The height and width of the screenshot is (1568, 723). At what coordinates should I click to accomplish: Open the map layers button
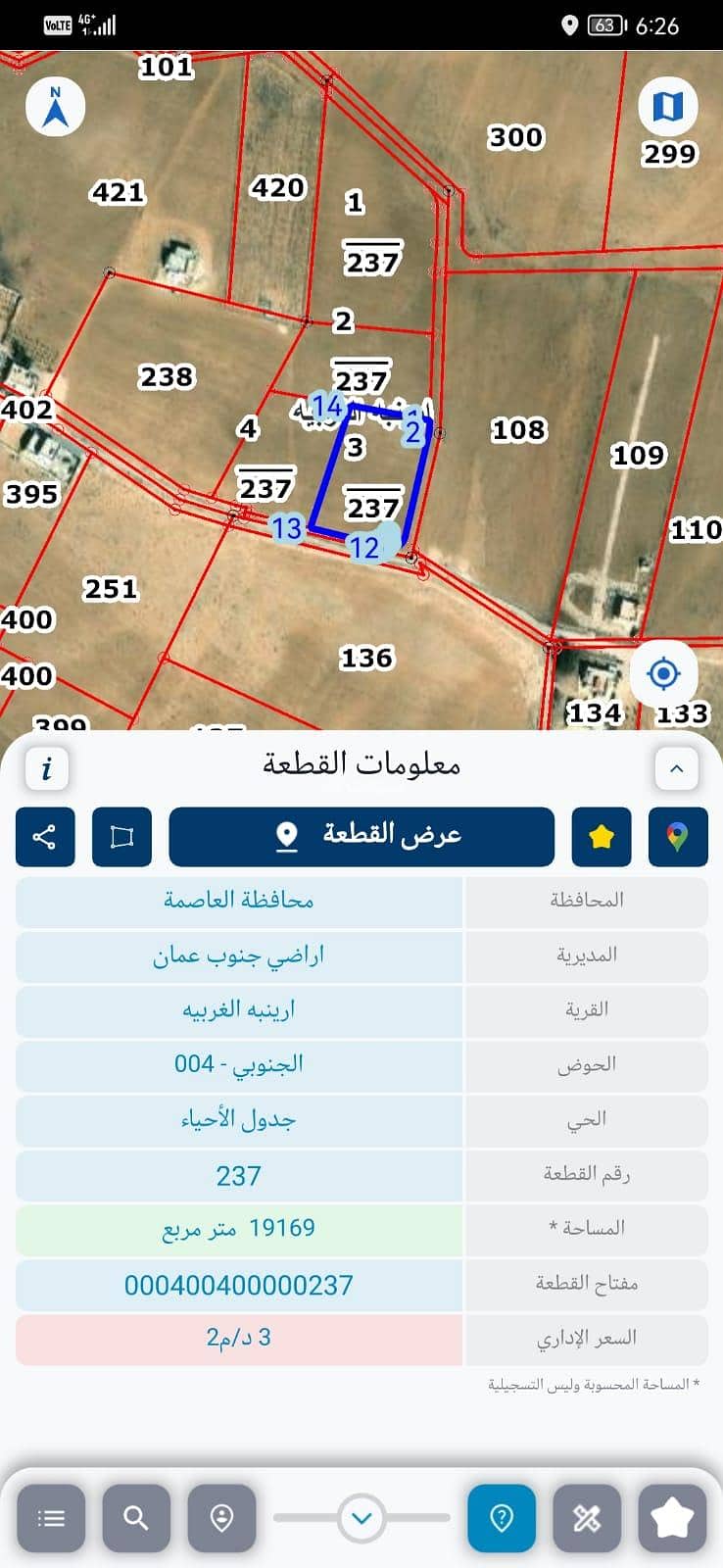point(667,106)
